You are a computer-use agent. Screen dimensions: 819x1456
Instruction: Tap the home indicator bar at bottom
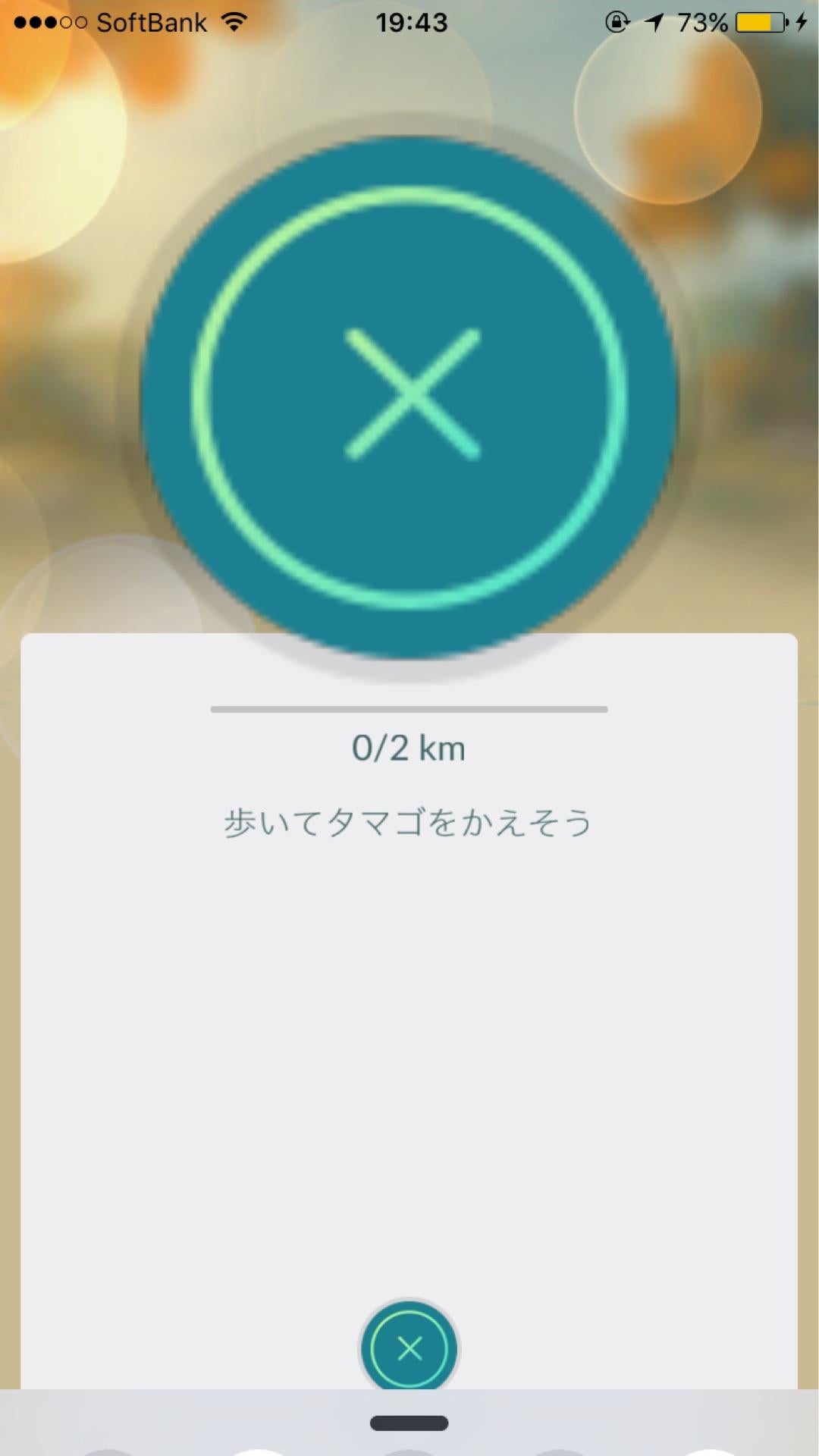coord(409,1422)
